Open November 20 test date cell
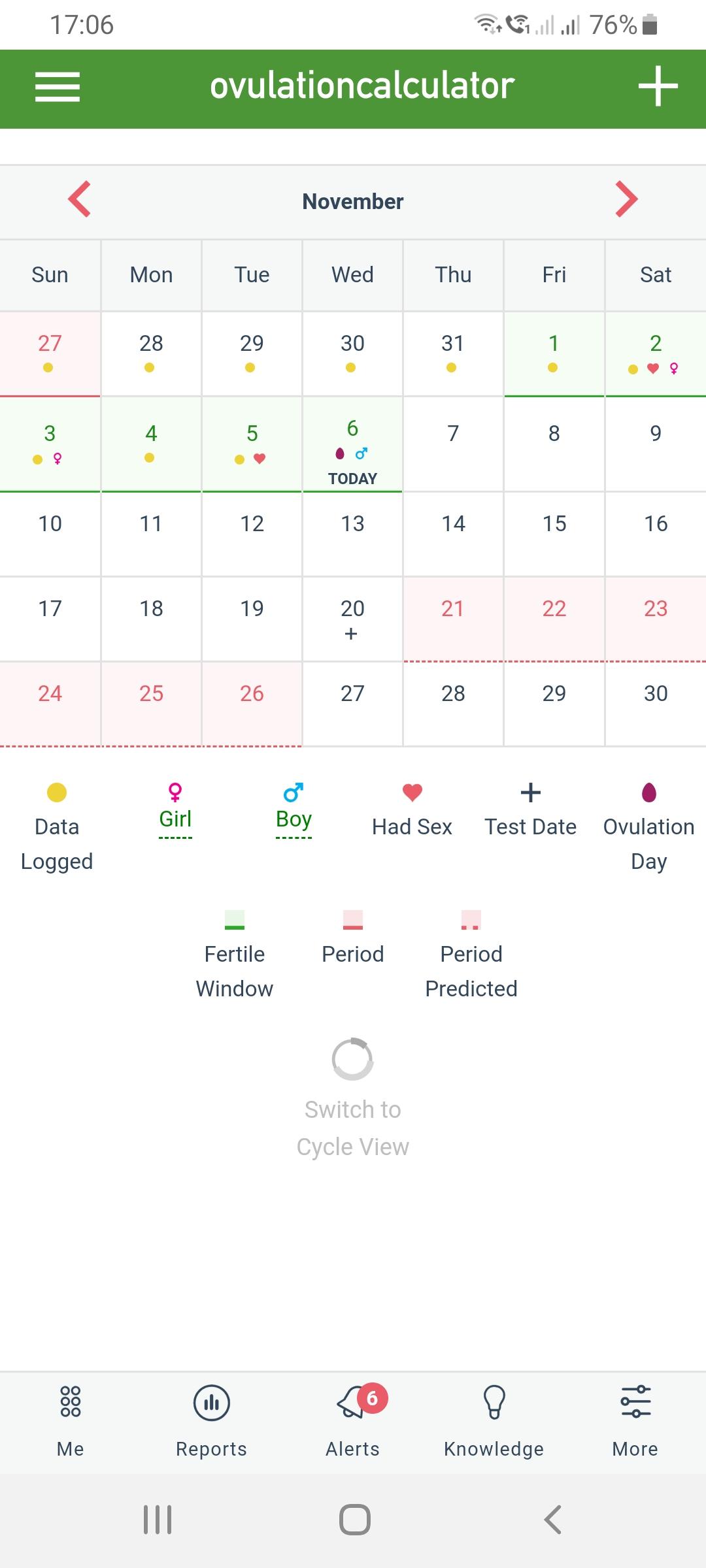The height and width of the screenshot is (1568, 706). pyautogui.click(x=353, y=619)
